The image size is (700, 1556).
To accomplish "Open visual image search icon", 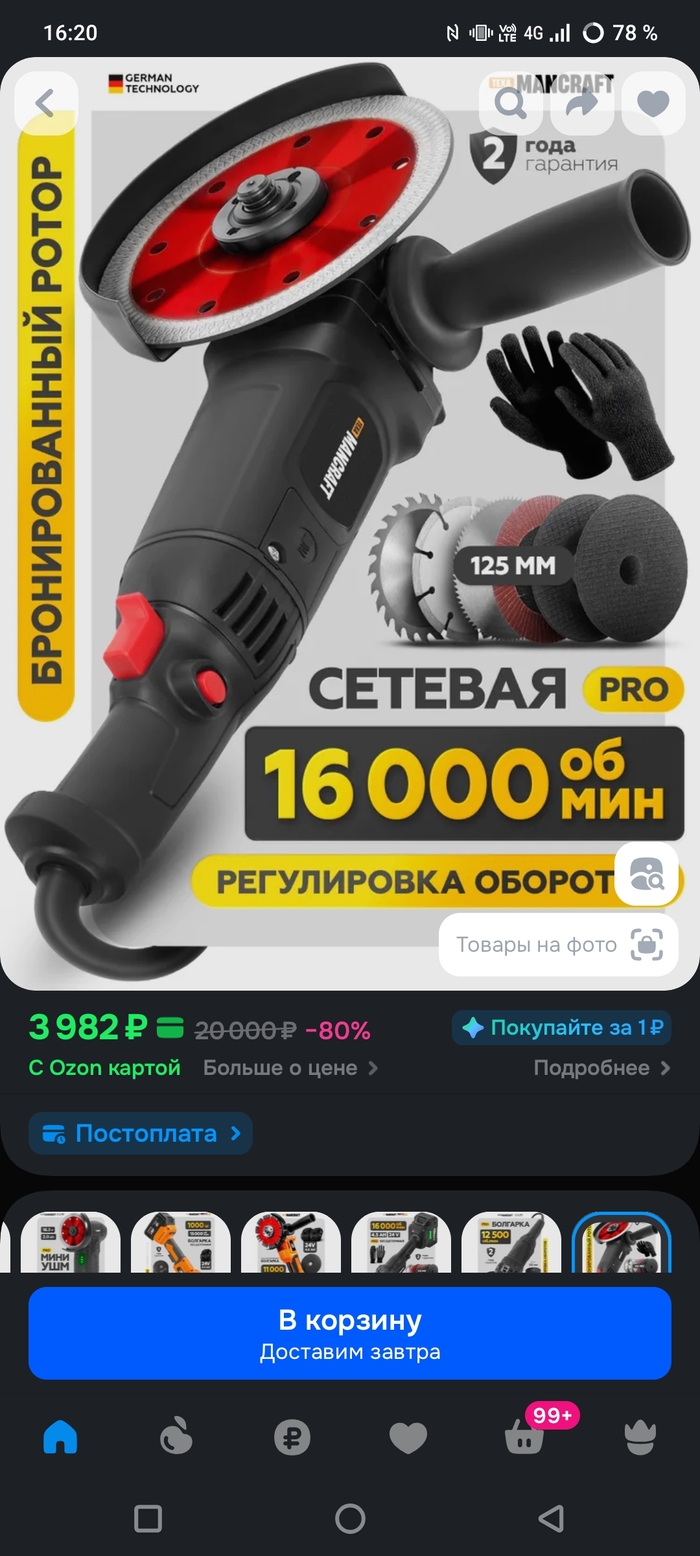I will 646,874.
